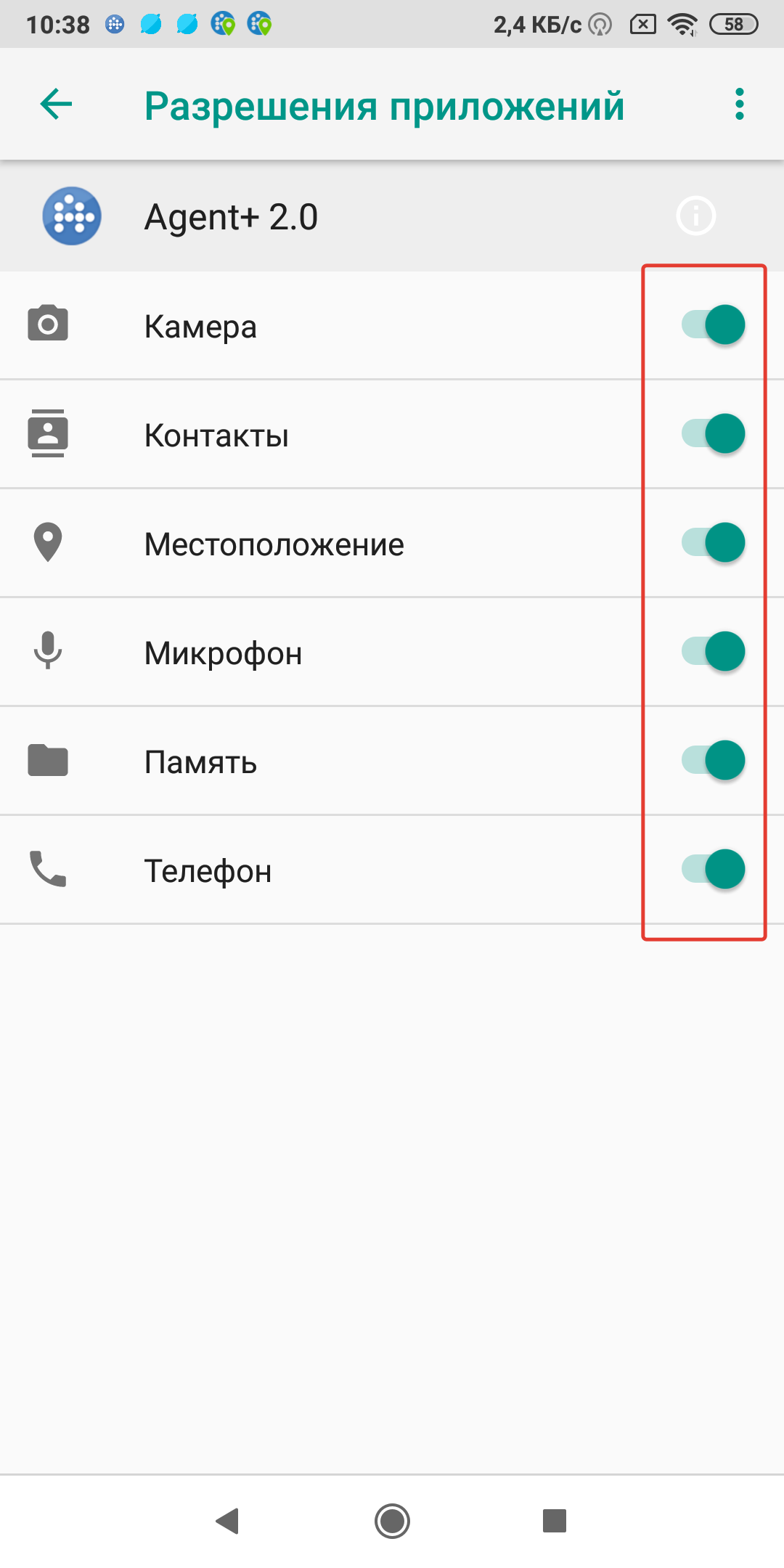Toggle the Местоположение permission off

pos(713,542)
